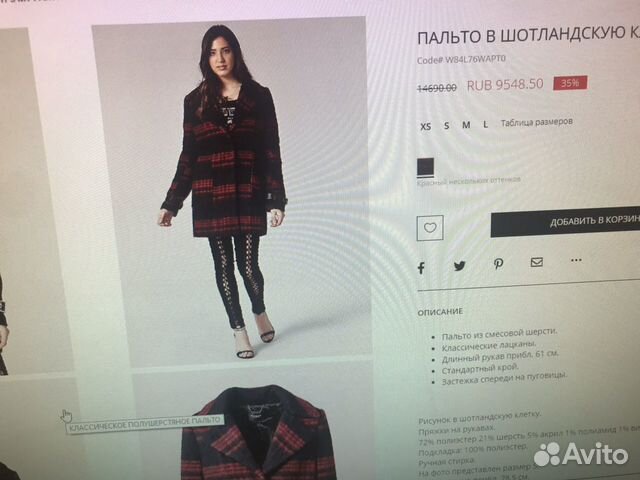Pin the coat on Pinterest
The height and width of the screenshot is (480, 640).
498,264
